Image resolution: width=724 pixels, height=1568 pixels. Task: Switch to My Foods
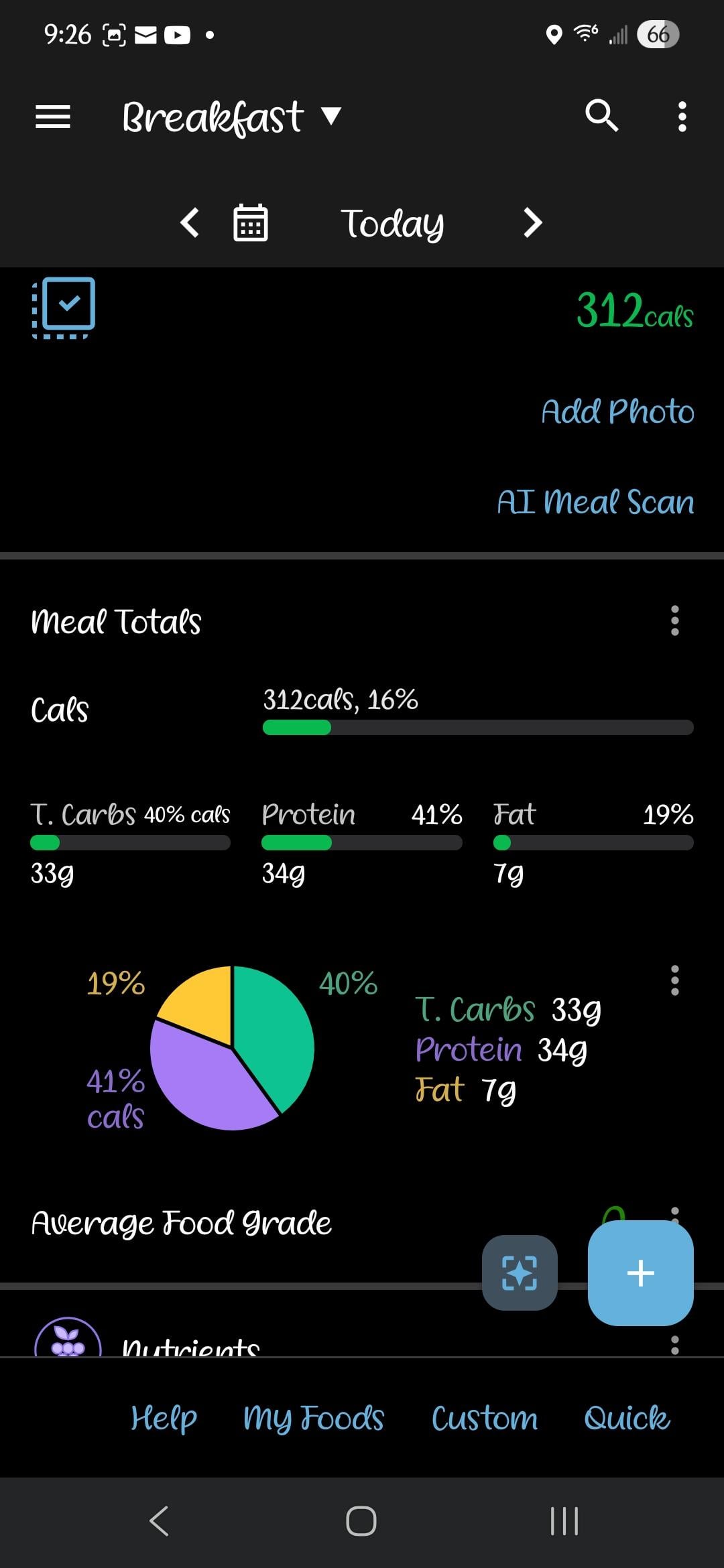313,1418
